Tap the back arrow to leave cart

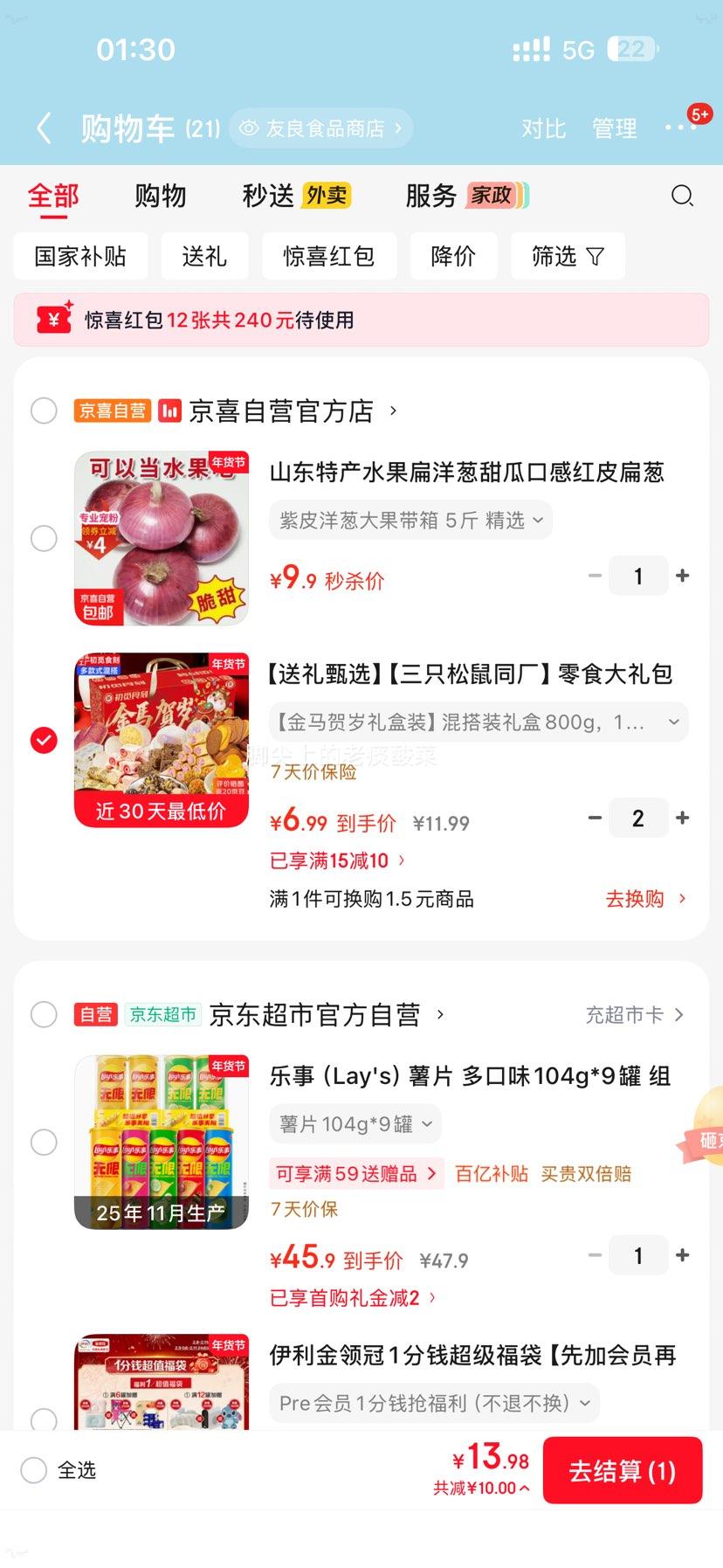tap(44, 128)
